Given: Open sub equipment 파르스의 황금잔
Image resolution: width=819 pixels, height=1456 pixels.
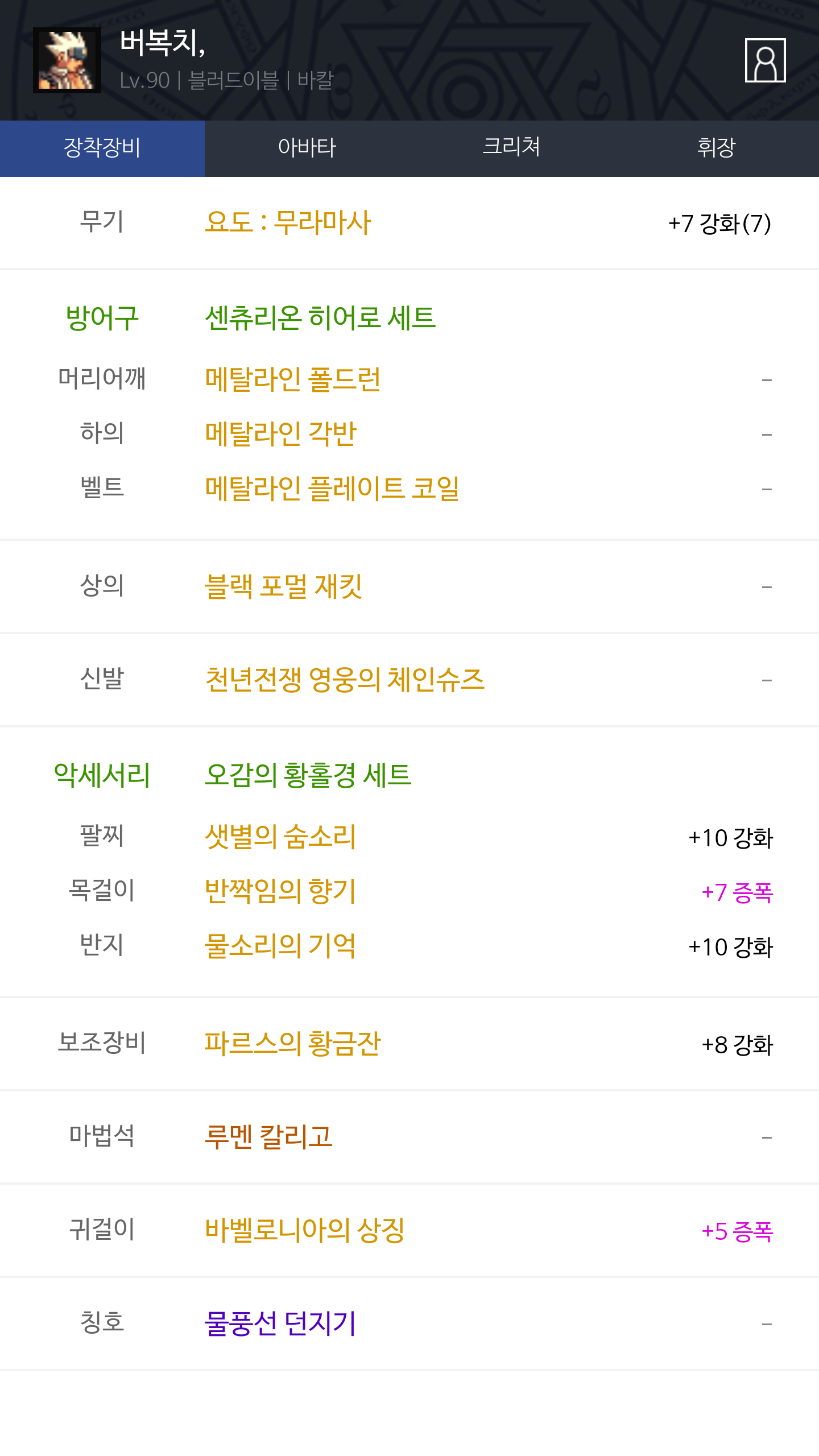Looking at the screenshot, I should (292, 1044).
